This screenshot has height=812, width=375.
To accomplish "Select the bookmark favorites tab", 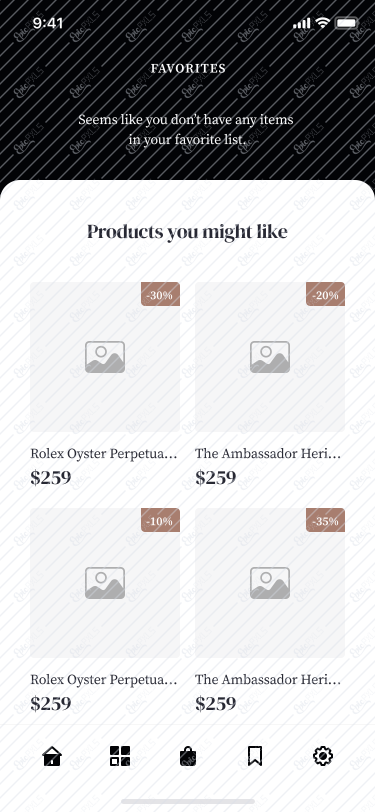I will (x=255, y=756).
